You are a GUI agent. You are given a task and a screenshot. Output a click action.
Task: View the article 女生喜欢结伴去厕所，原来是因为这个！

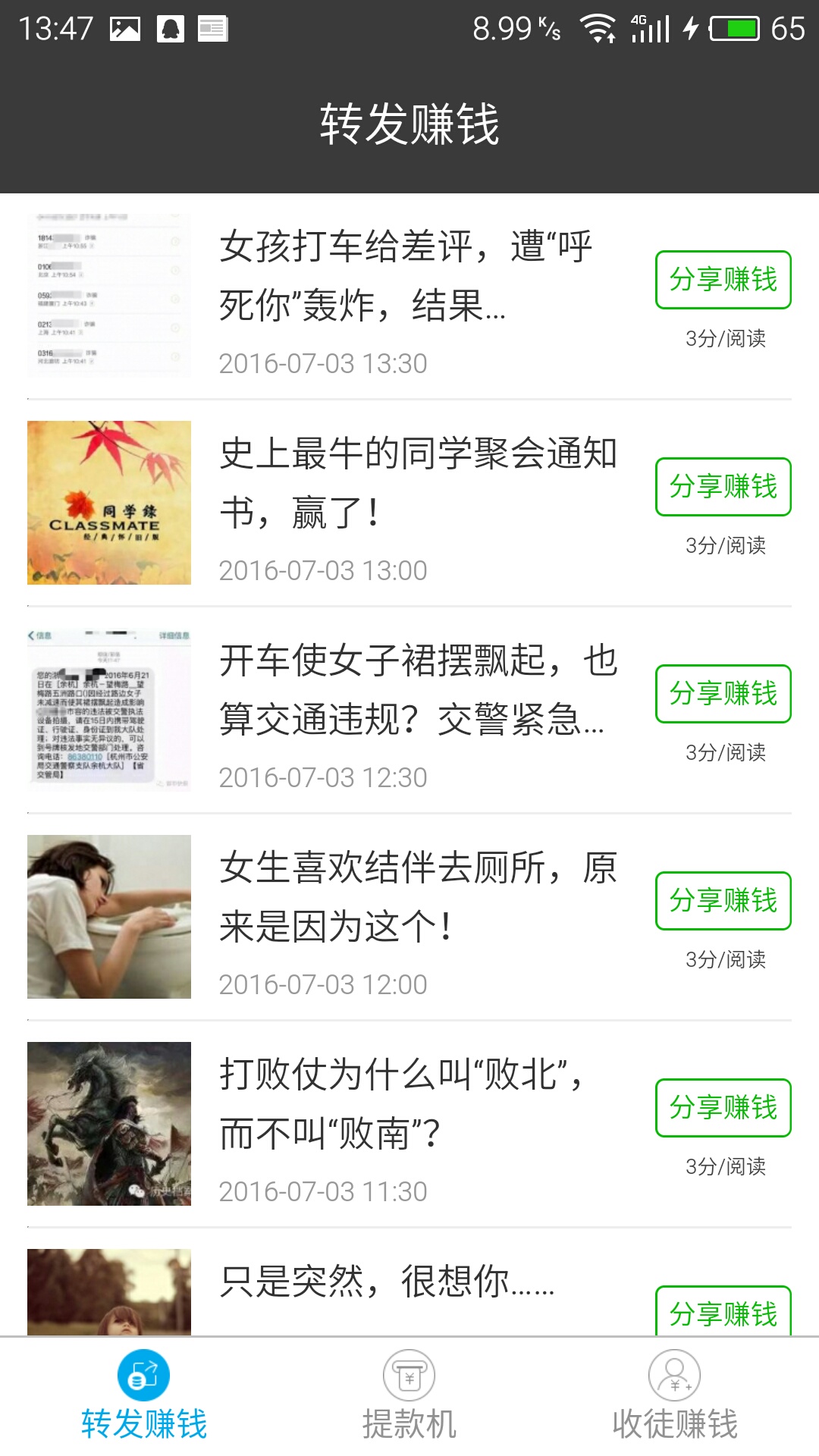(x=417, y=897)
